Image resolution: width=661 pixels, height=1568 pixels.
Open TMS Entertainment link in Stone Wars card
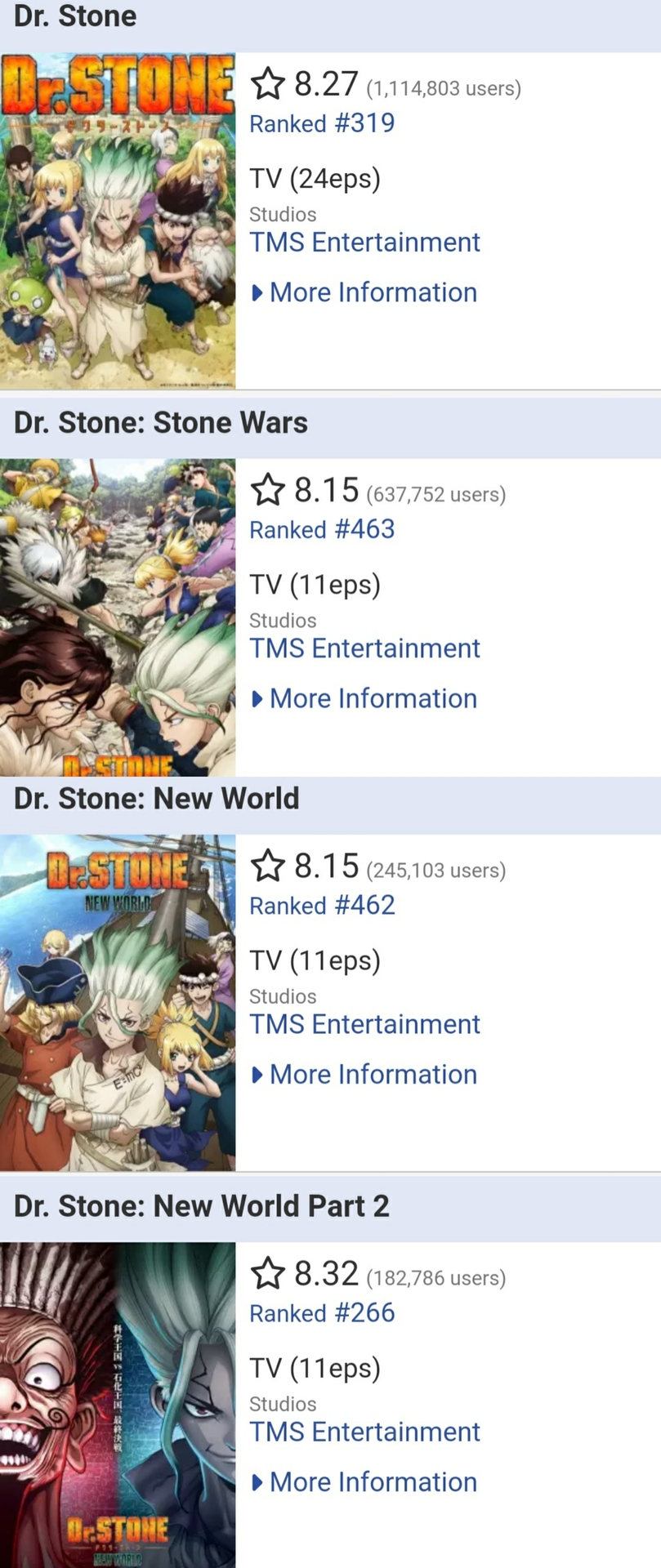tap(364, 648)
